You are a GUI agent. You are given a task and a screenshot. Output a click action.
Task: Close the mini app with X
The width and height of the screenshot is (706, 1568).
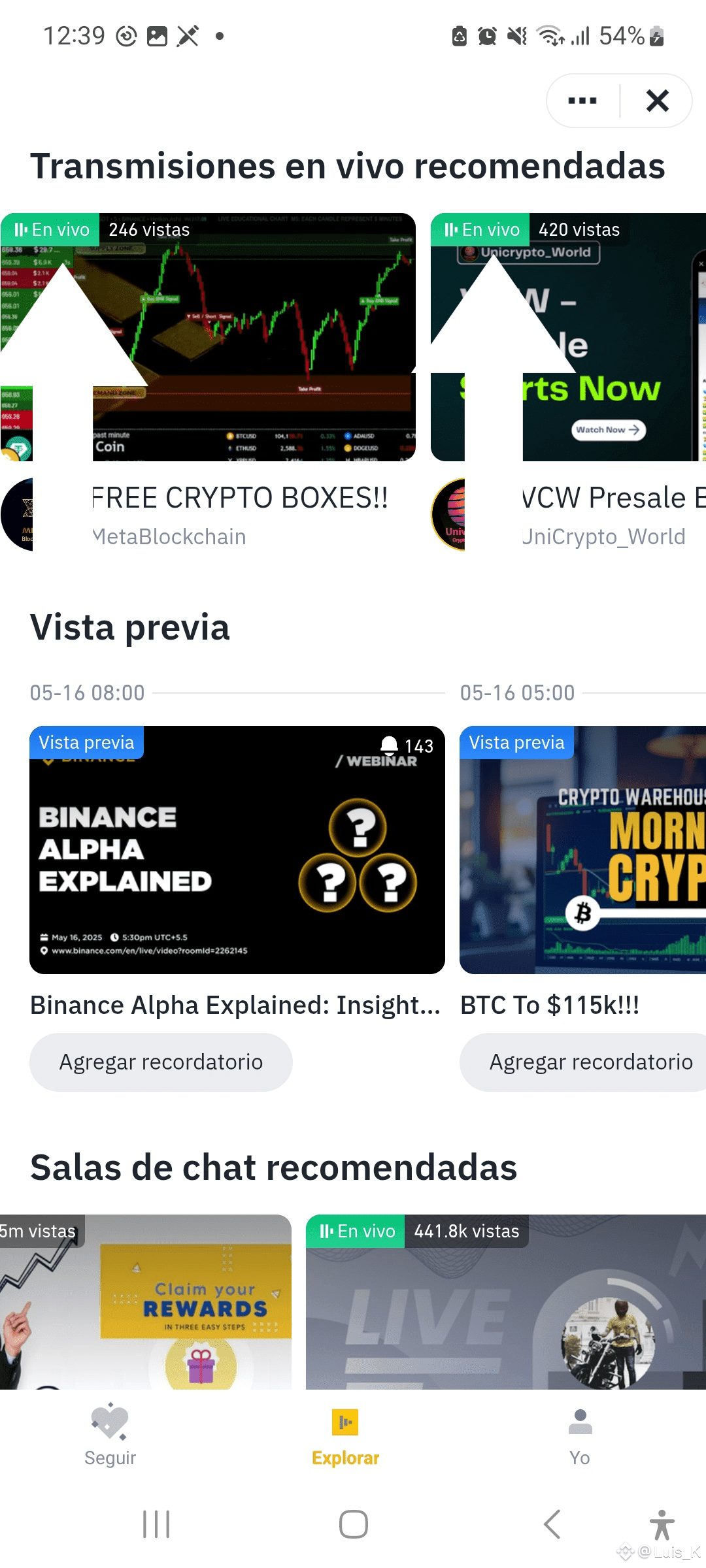point(657,101)
